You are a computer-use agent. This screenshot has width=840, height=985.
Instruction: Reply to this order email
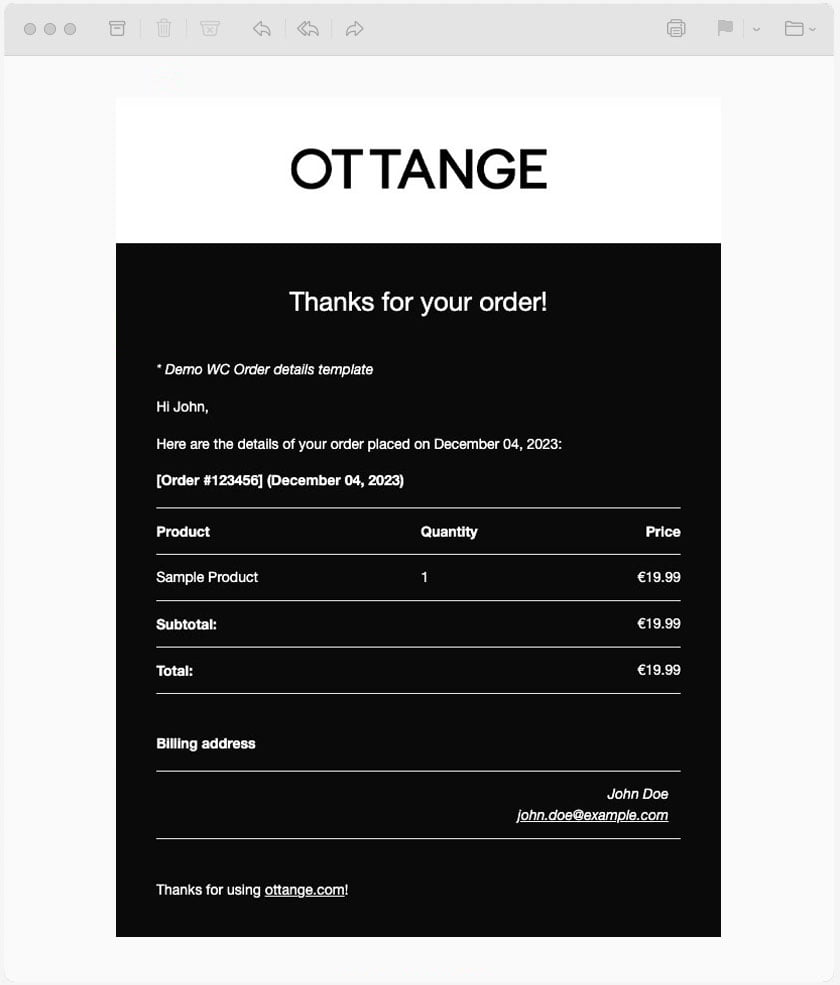click(261, 29)
